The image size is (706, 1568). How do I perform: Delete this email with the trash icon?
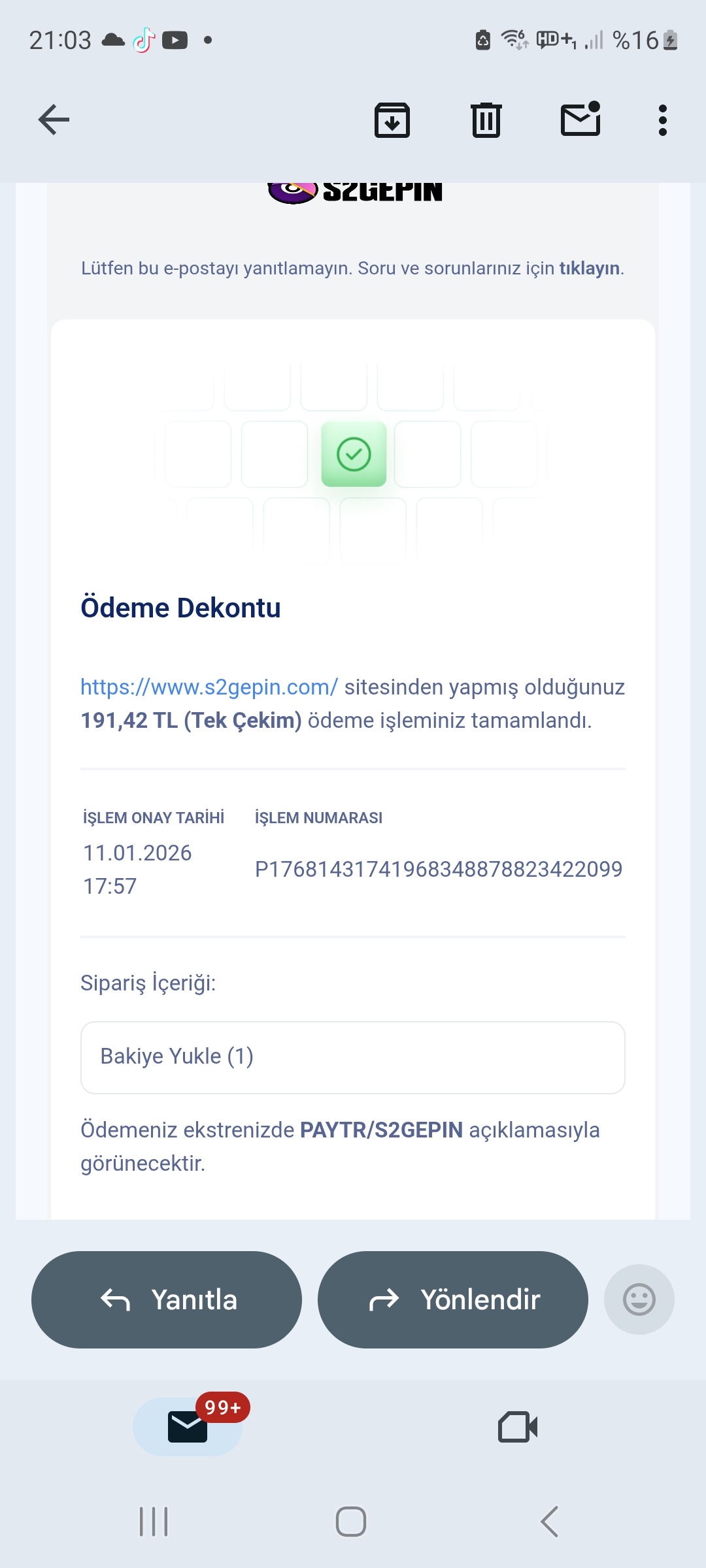click(486, 120)
